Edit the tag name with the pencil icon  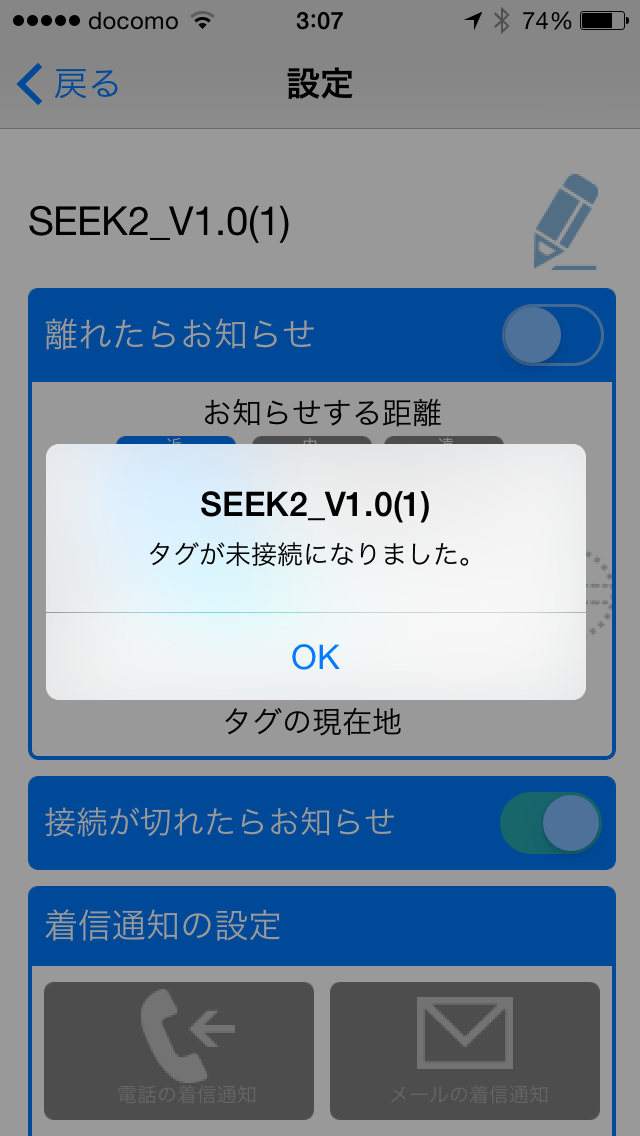tap(566, 222)
